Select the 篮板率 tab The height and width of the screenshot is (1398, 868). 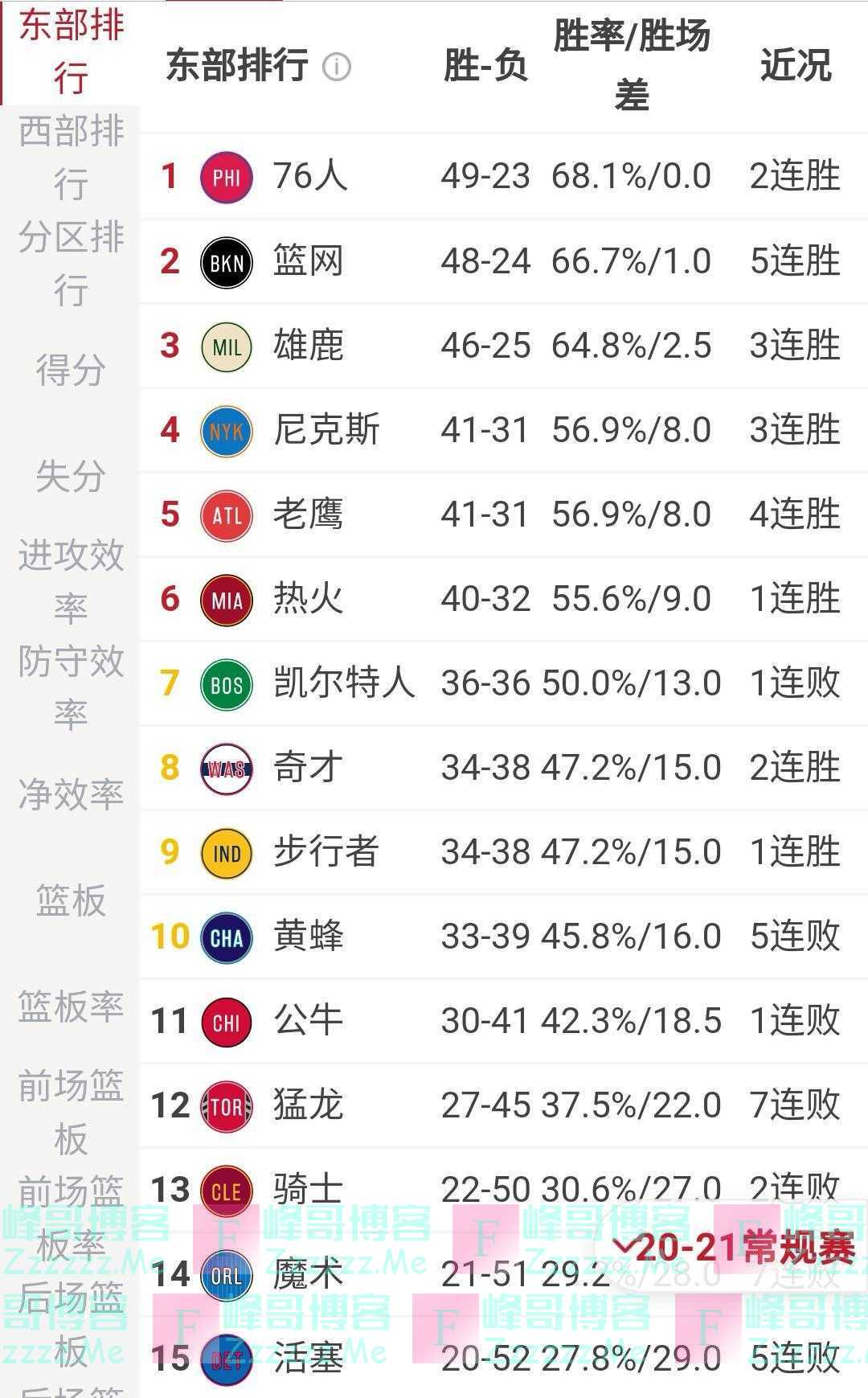point(71,1006)
